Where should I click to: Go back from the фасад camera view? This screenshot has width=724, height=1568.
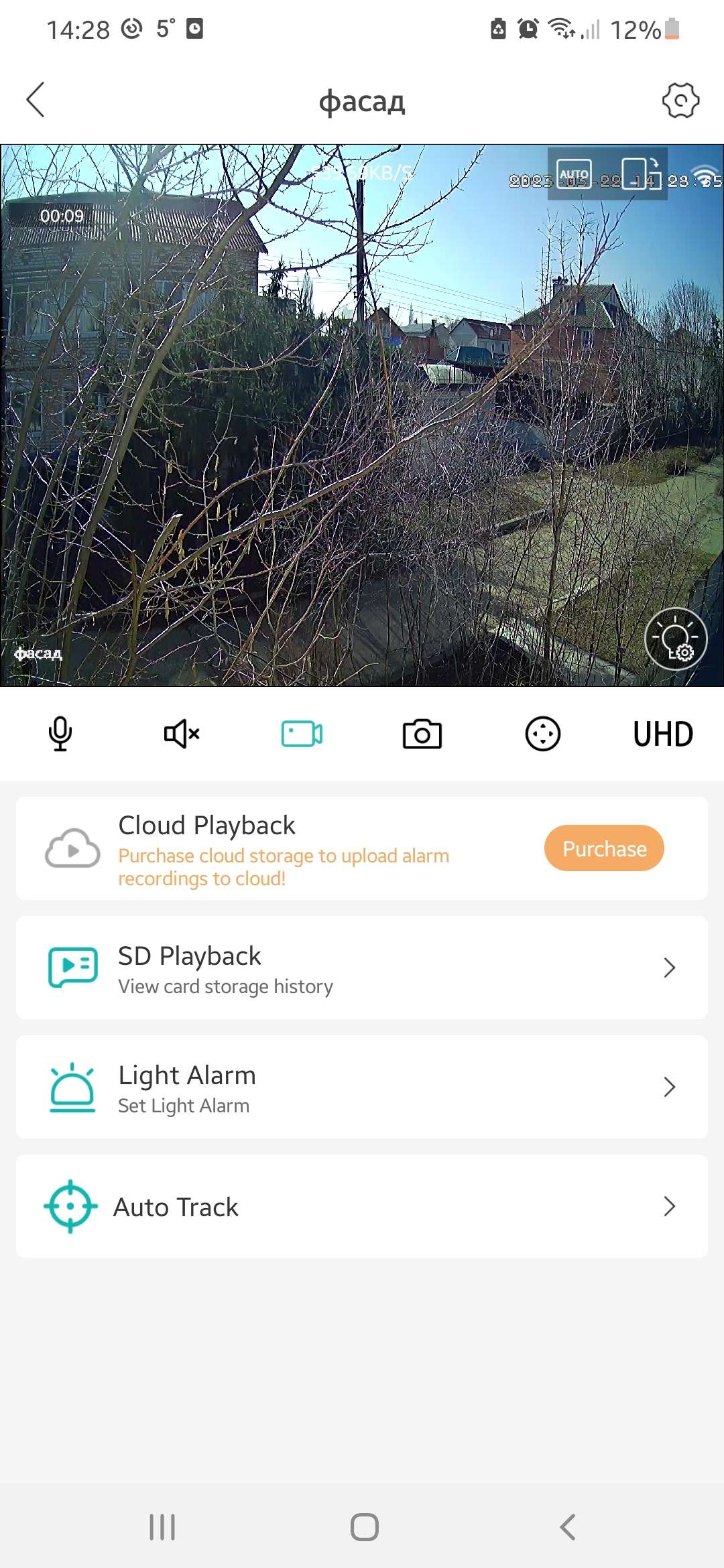[36, 101]
